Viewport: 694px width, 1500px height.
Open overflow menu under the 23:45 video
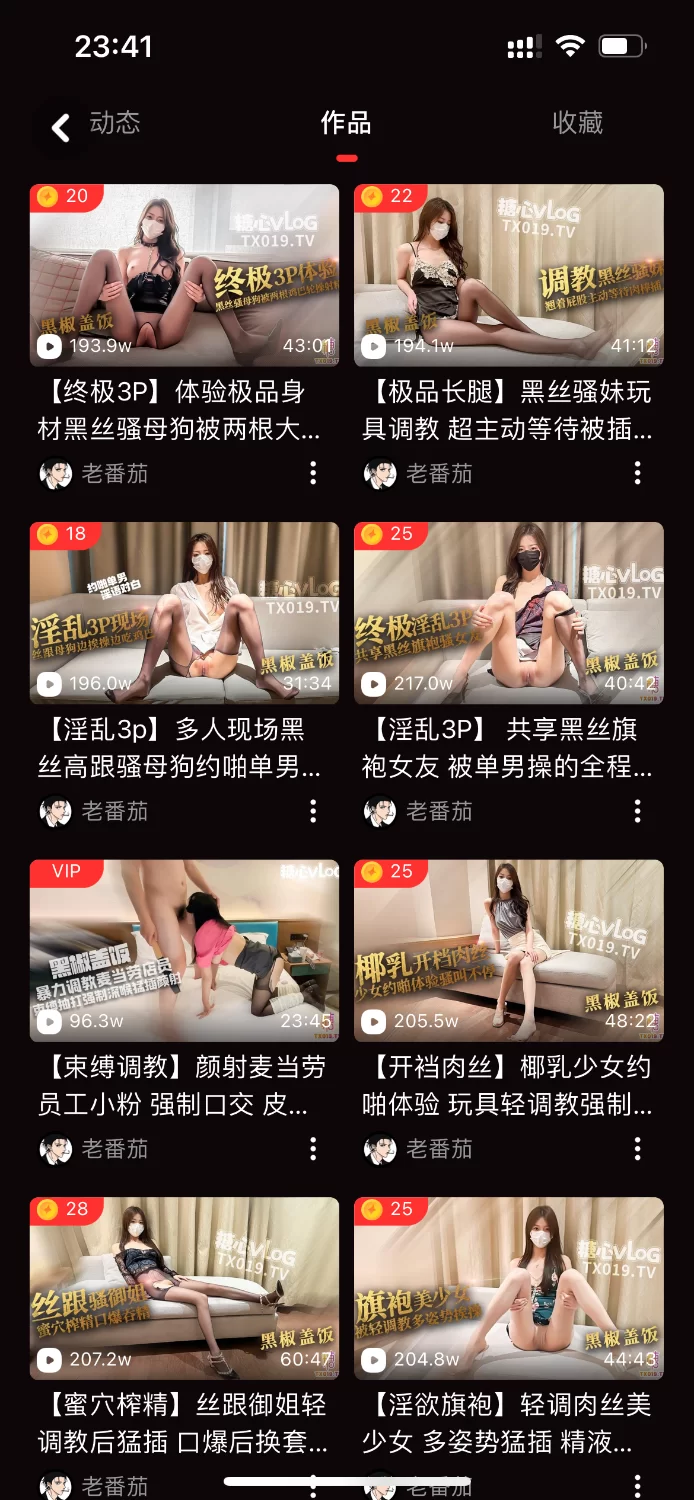point(313,1148)
